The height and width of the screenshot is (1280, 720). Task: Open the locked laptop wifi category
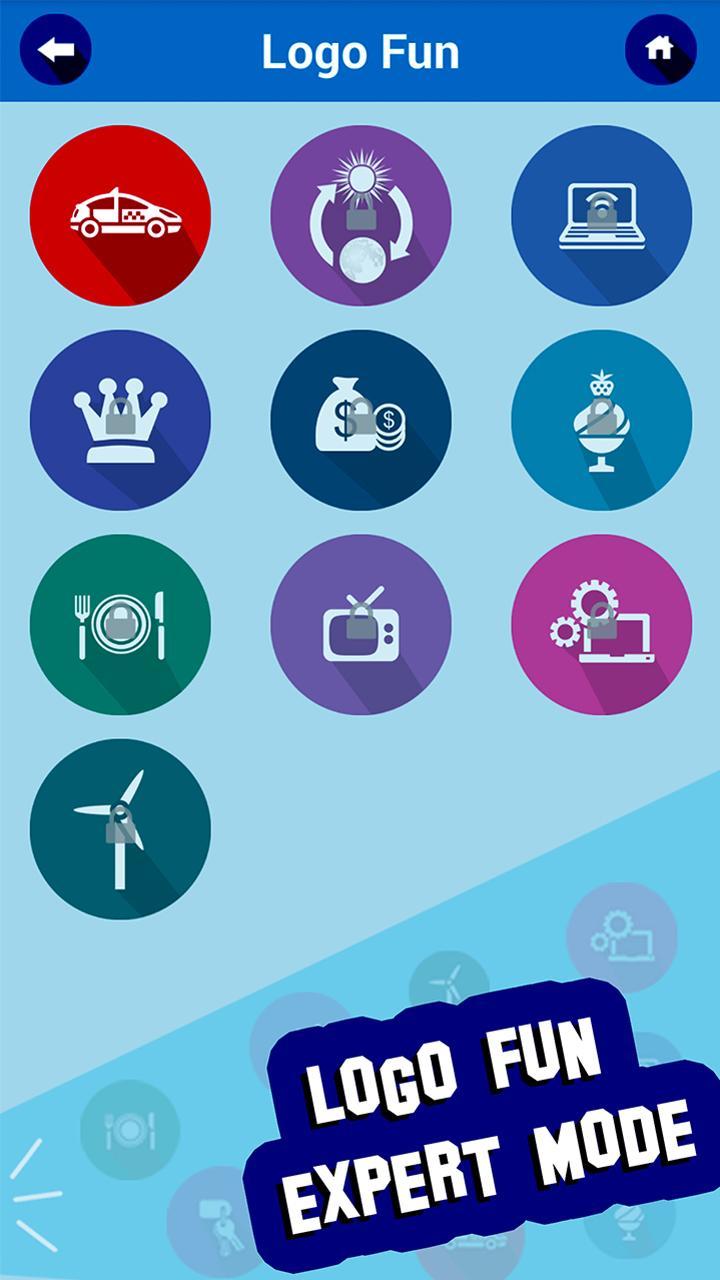[x=601, y=215]
